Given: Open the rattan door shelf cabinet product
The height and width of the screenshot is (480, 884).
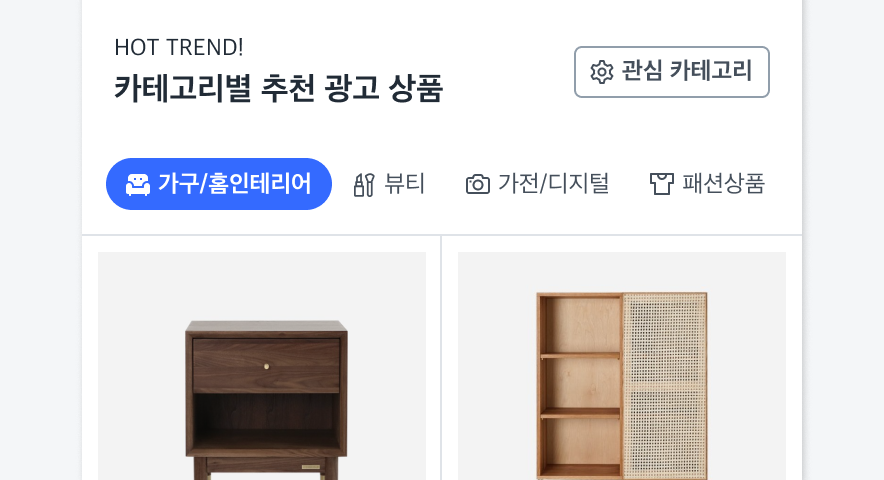Looking at the screenshot, I should tap(621, 380).
